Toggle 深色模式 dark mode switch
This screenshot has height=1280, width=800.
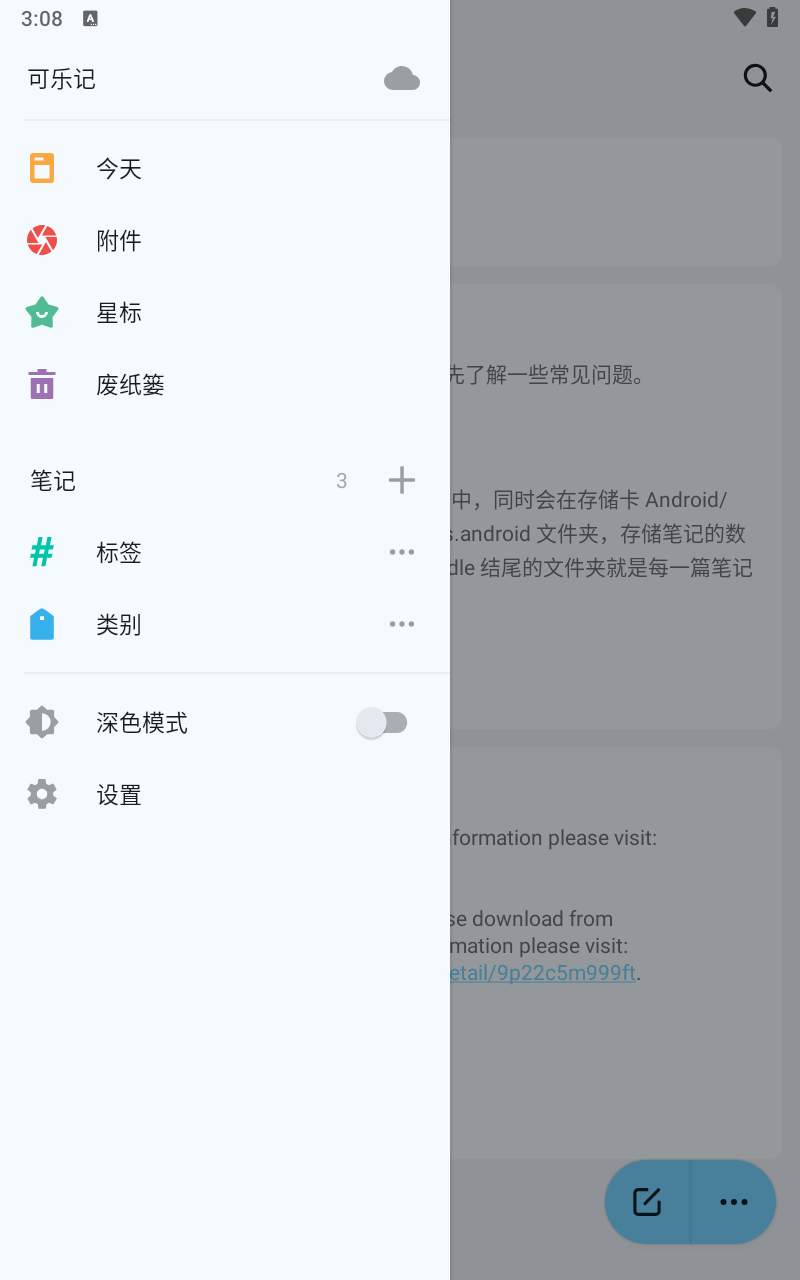tap(382, 723)
